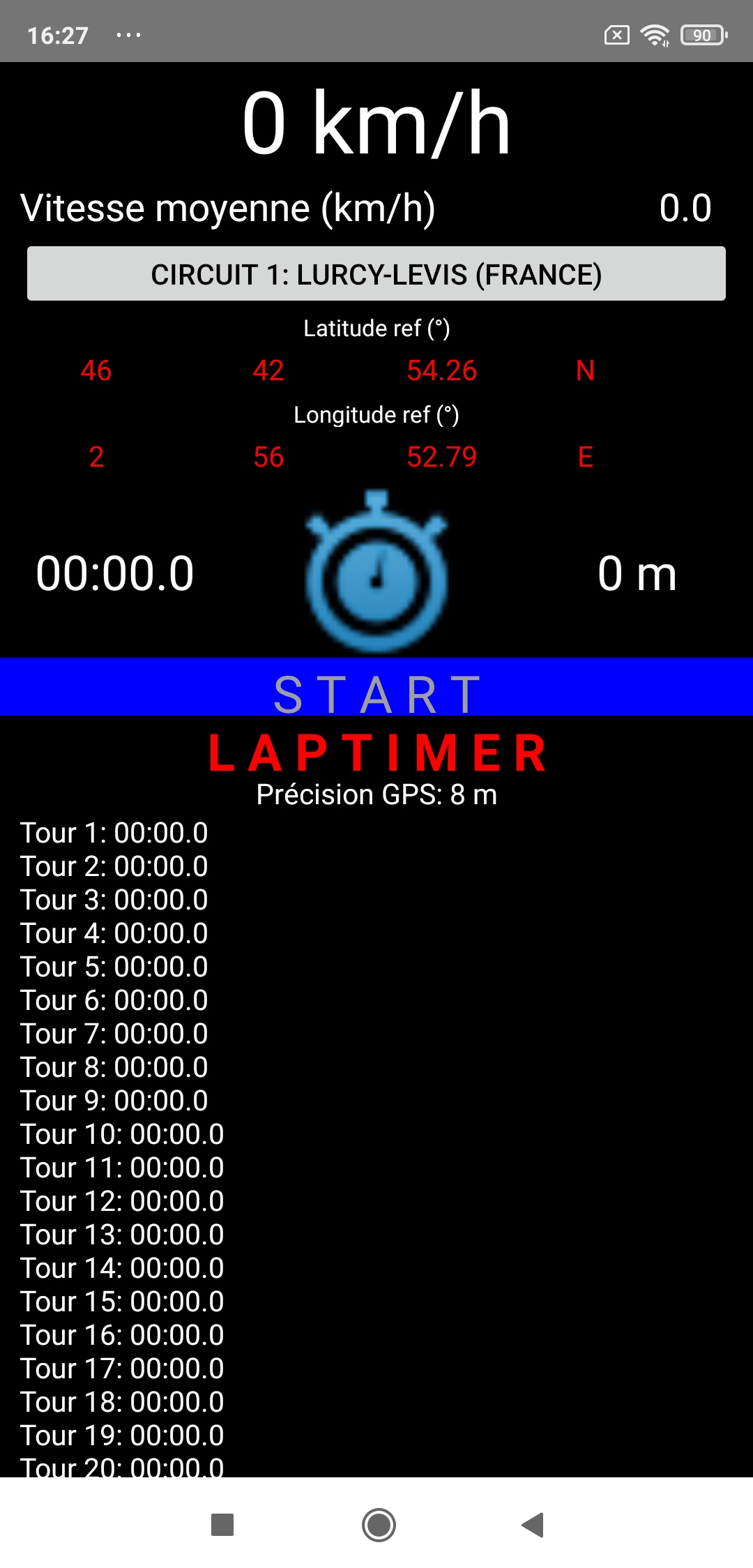
Task: Go back using the system back button
Action: [x=533, y=1525]
